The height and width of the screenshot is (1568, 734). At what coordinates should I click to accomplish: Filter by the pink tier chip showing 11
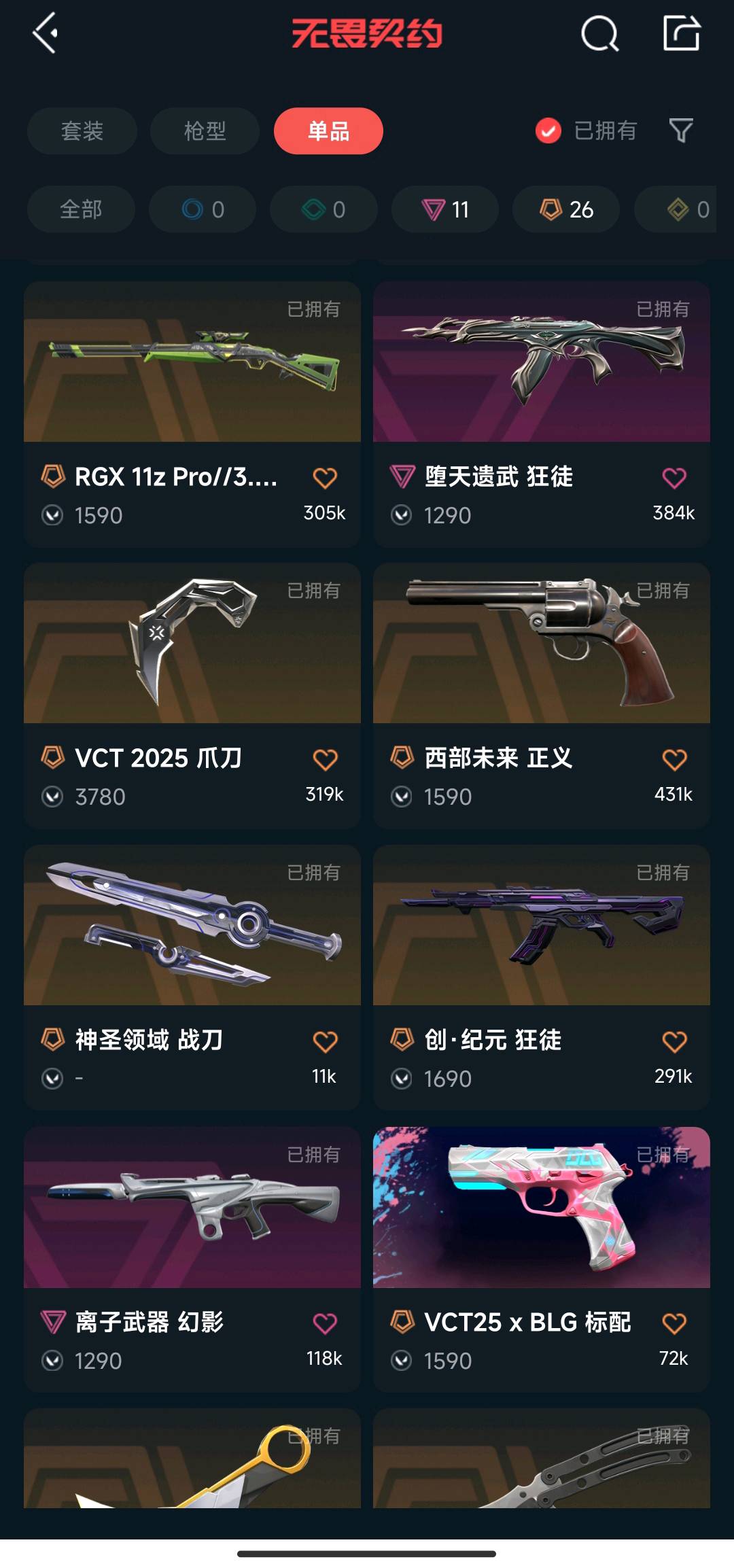[x=444, y=209]
